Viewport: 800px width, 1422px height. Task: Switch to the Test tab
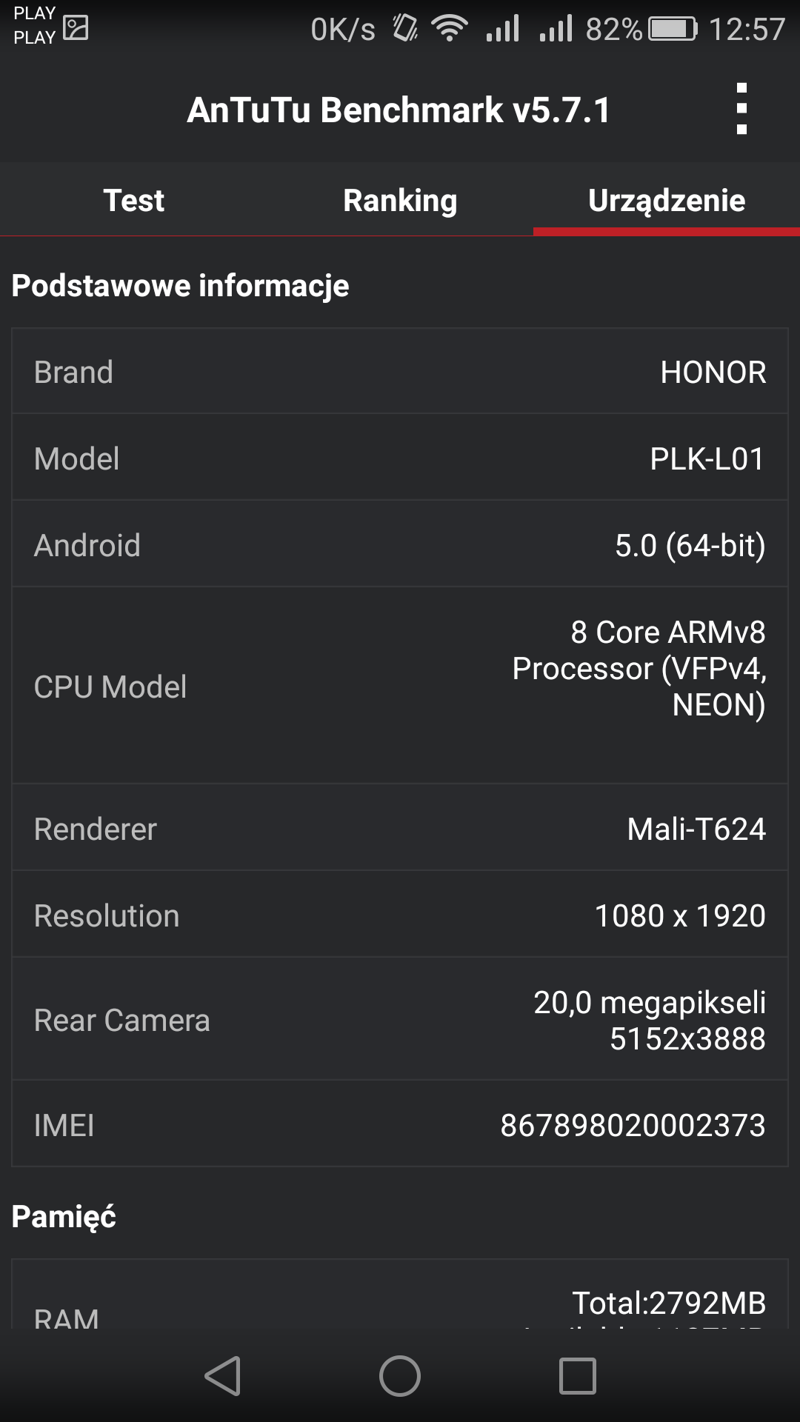133,200
